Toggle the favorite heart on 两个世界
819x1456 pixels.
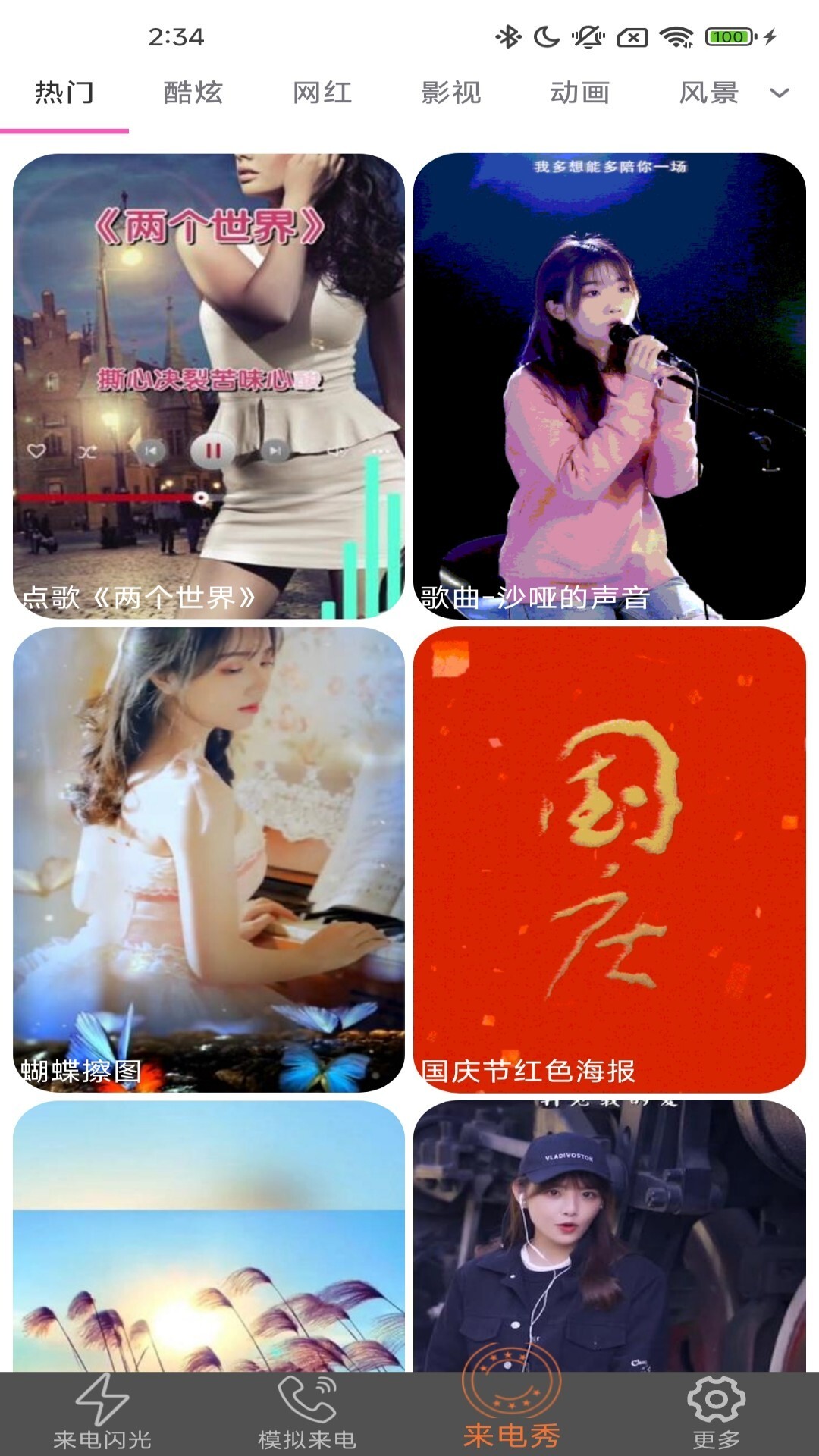(x=36, y=450)
